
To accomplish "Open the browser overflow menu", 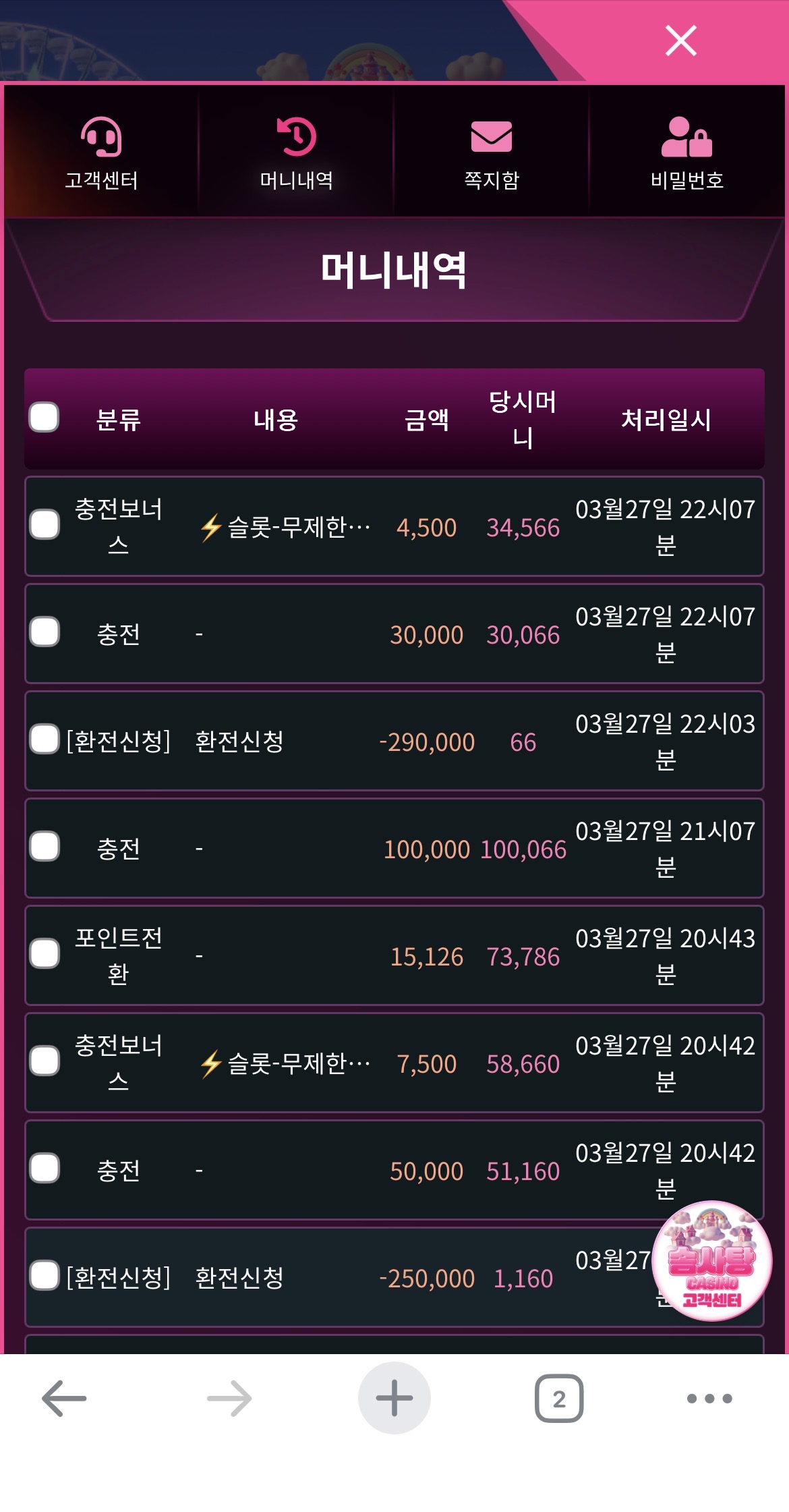I will click(709, 1398).
